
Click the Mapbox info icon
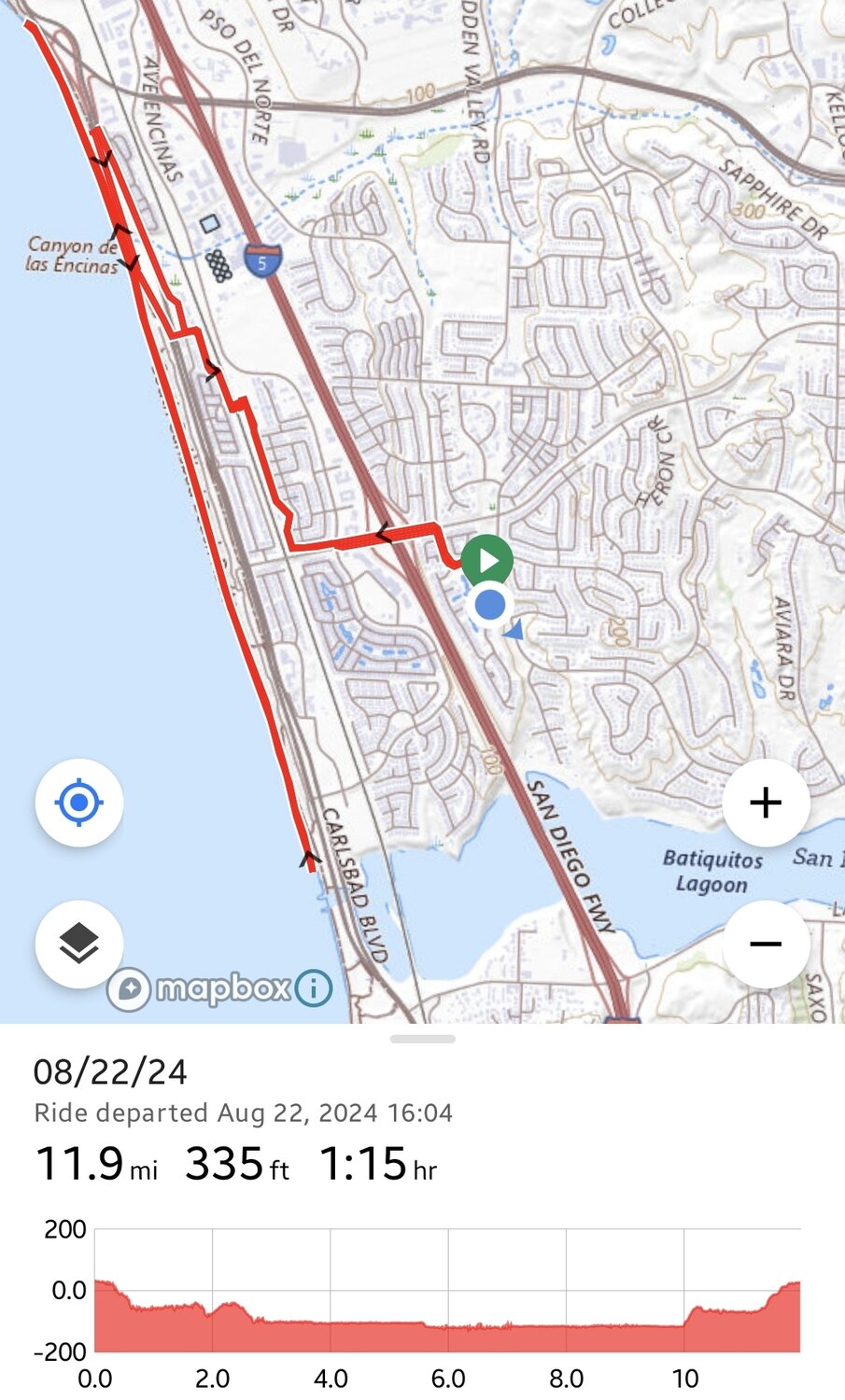coord(314,988)
